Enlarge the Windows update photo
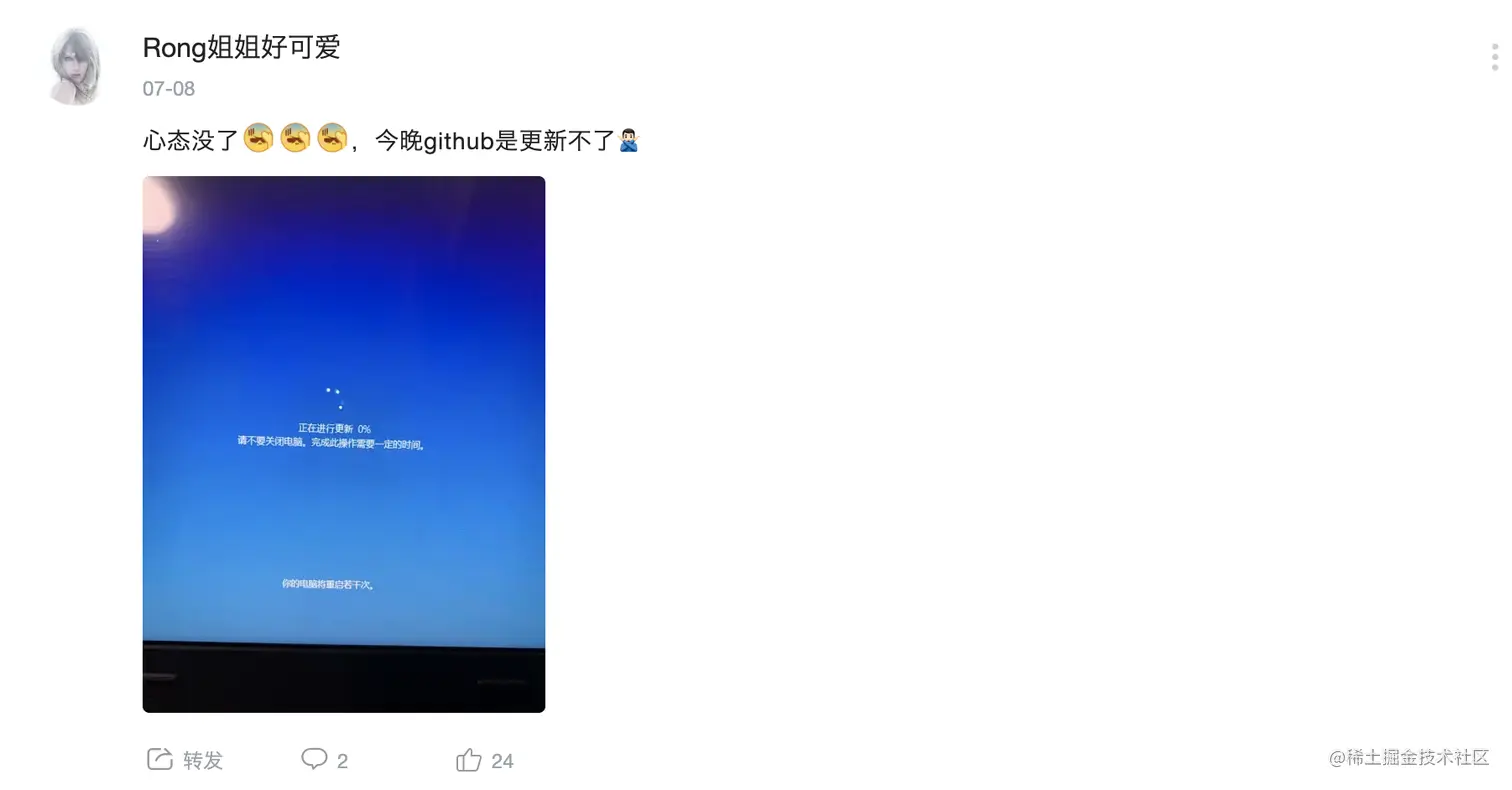This screenshot has height=790, width=1512. [343, 444]
